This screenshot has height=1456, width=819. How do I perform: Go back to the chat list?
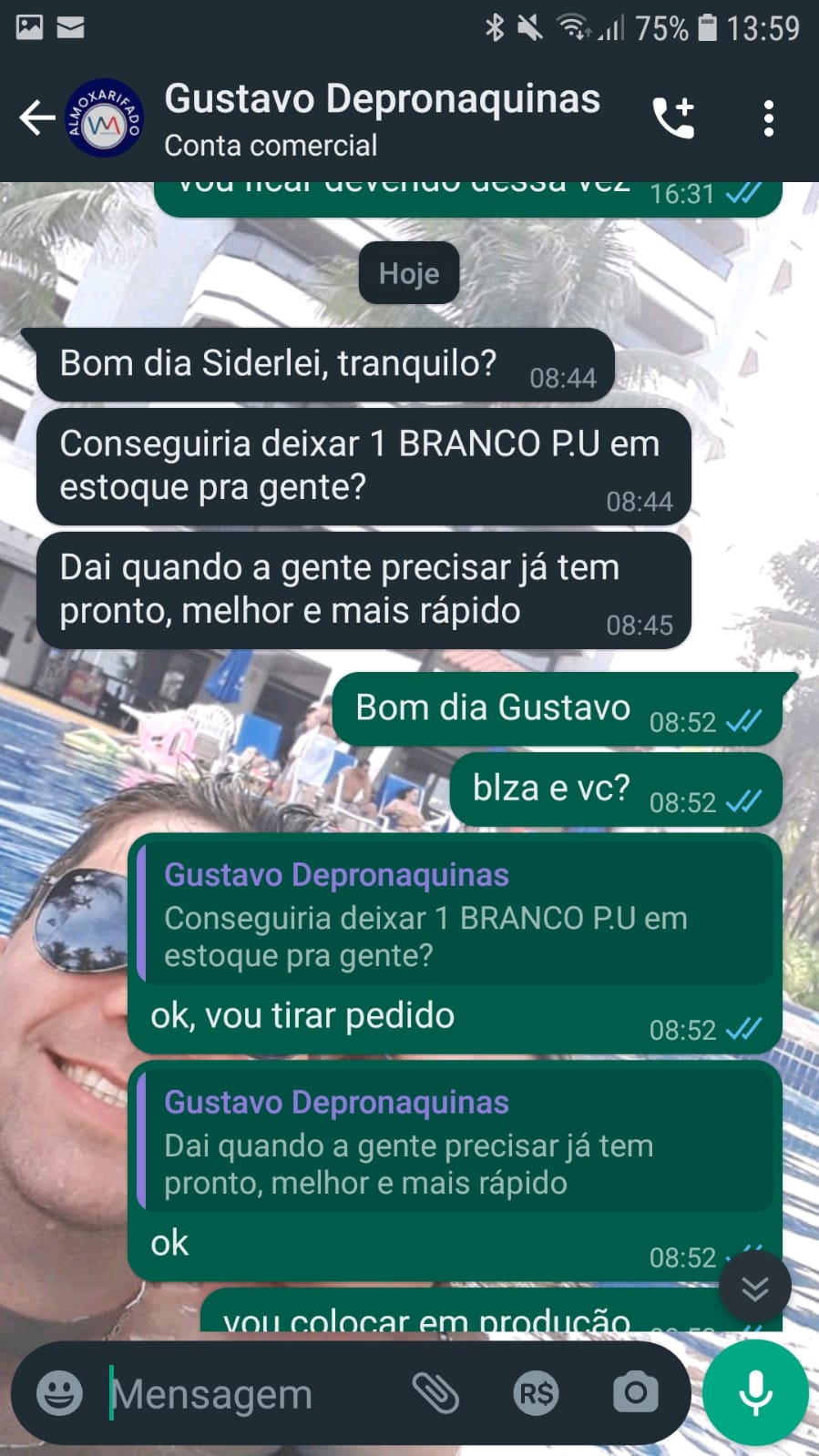(36, 118)
